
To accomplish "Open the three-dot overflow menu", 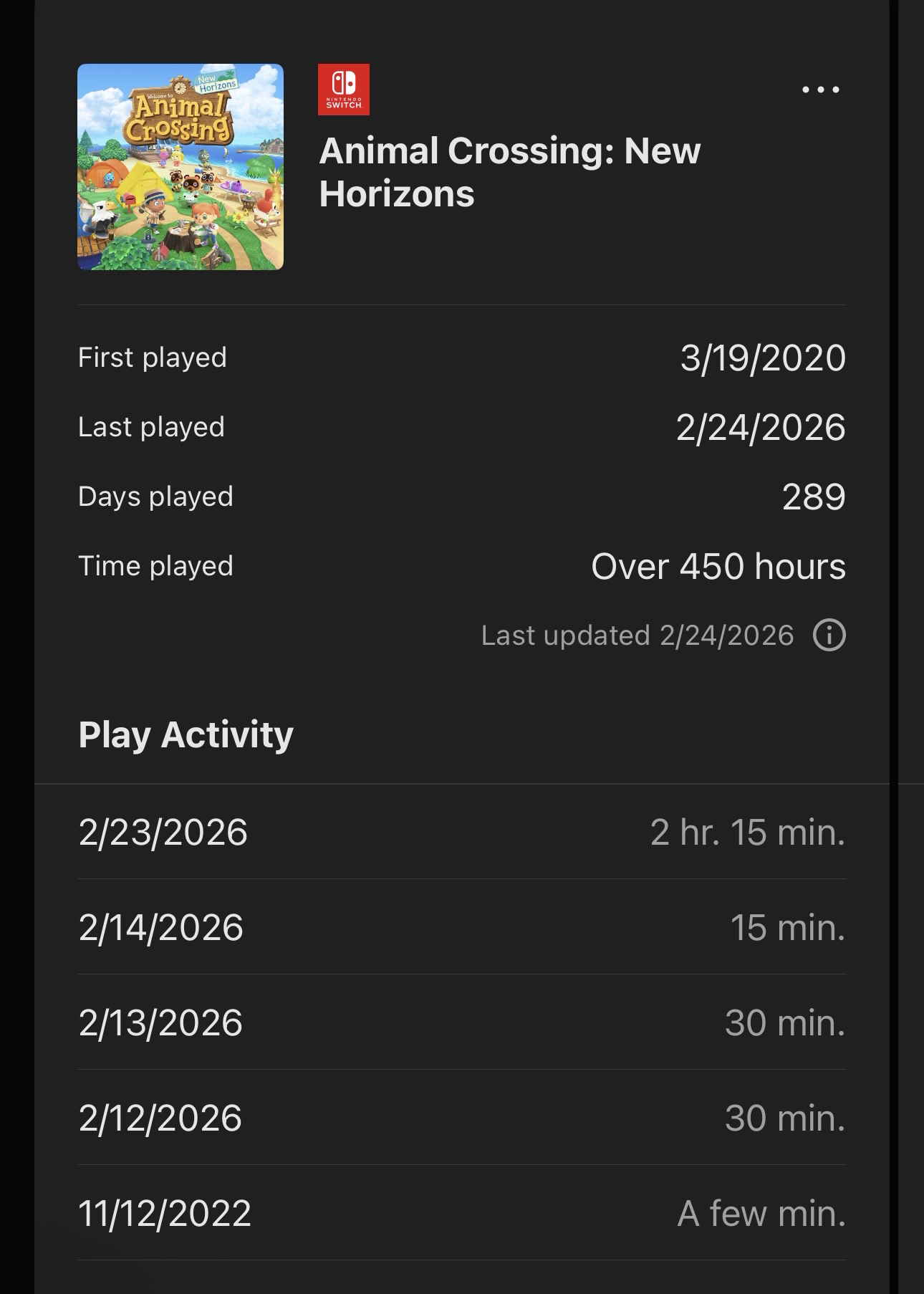I will [x=820, y=90].
